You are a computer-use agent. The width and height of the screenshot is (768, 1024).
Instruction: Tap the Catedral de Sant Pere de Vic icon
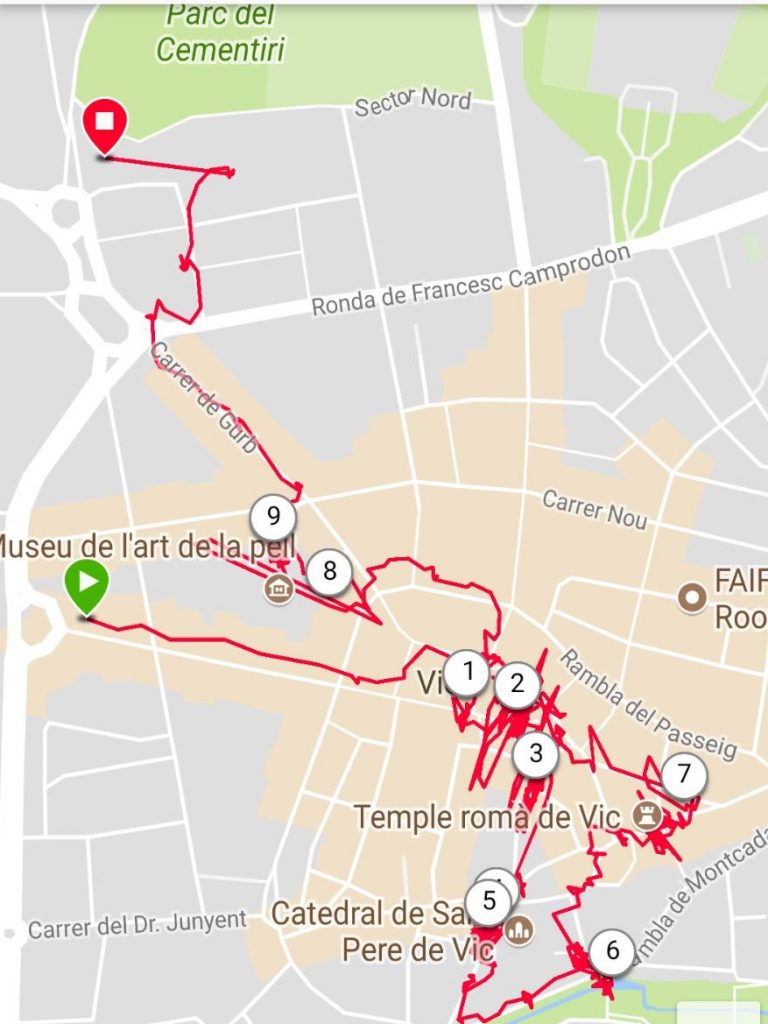(x=518, y=930)
